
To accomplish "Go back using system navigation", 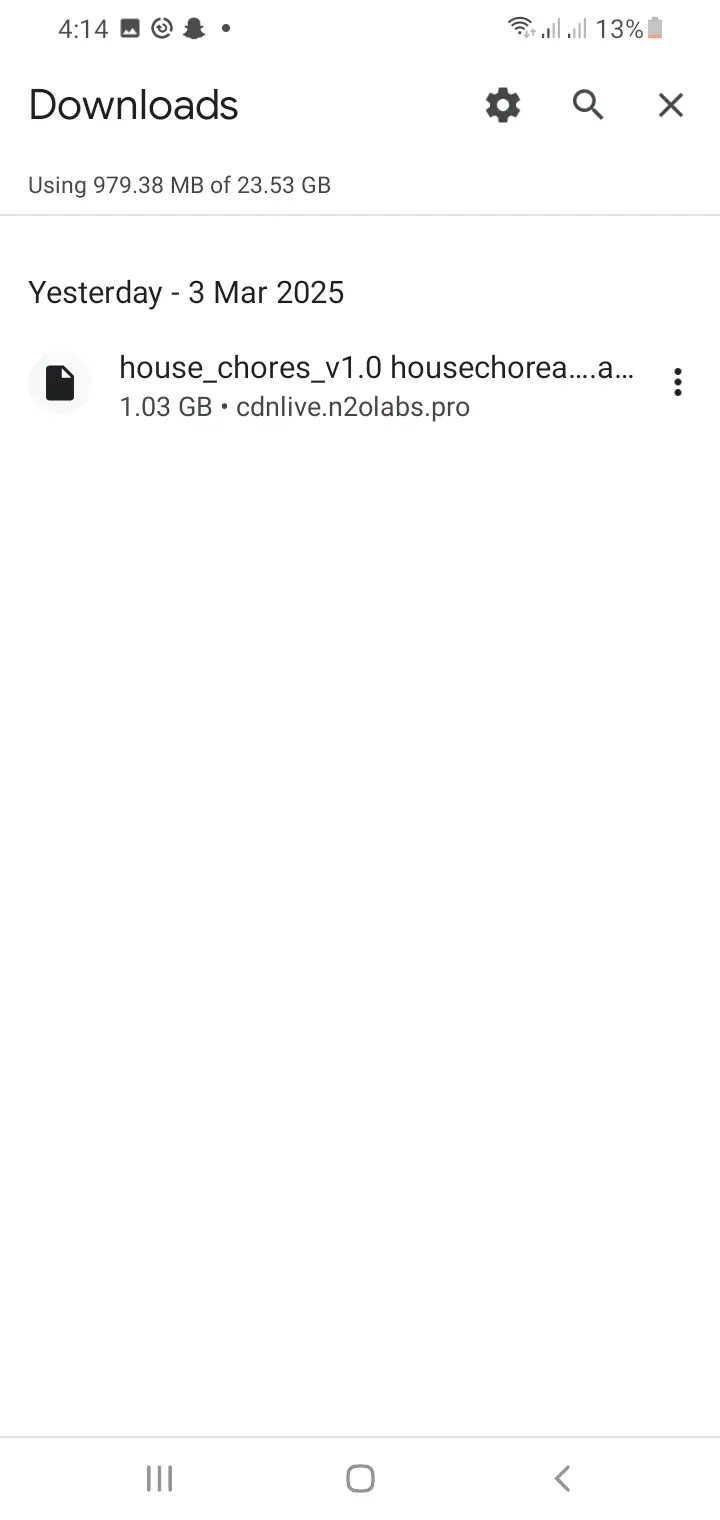I will coord(562,1478).
